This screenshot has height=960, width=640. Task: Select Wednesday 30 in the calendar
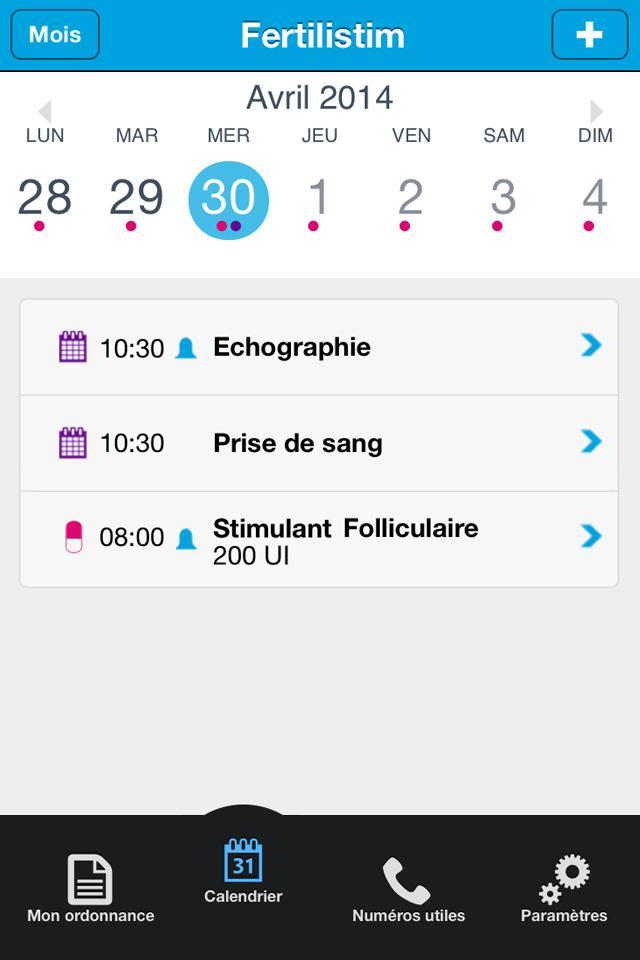[x=228, y=199]
